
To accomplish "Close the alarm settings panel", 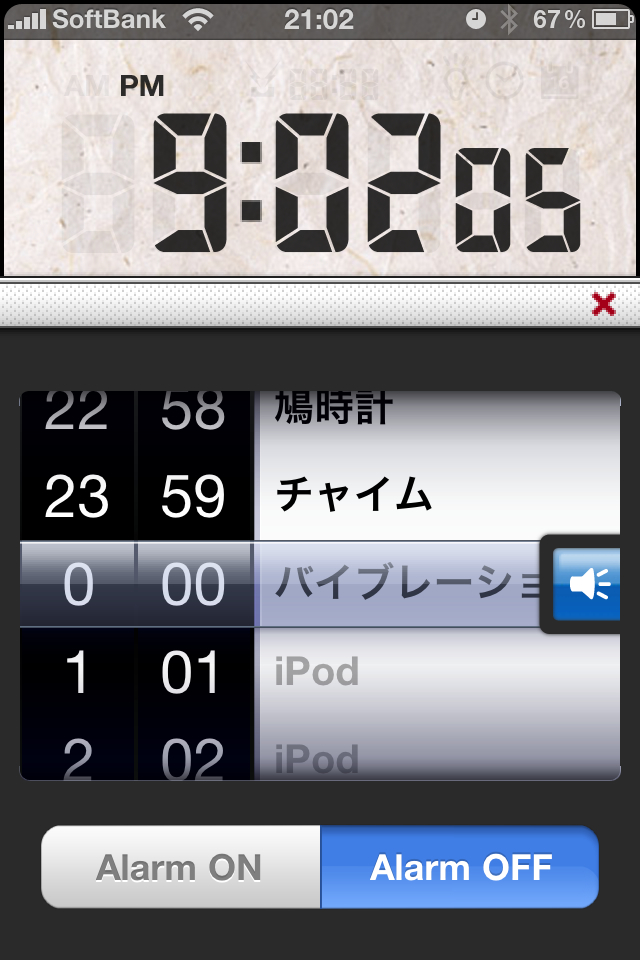I will (x=603, y=305).
